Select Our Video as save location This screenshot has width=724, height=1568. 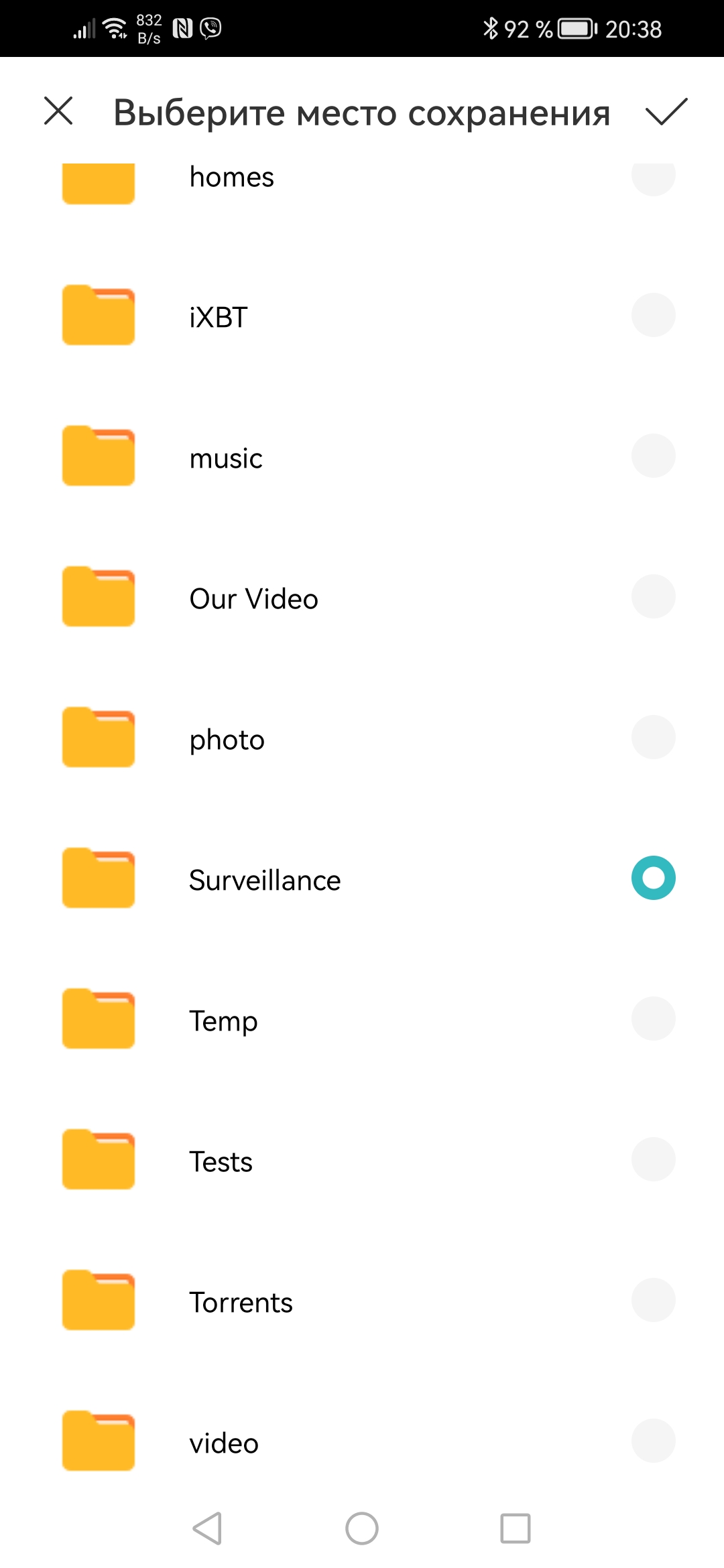pyautogui.click(x=653, y=596)
